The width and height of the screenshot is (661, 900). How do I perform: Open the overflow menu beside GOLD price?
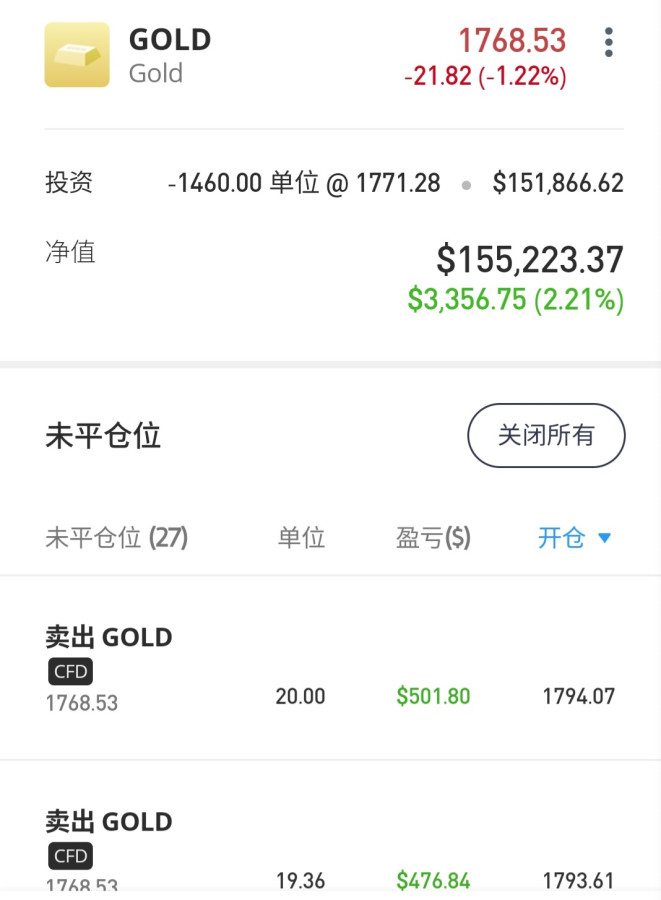[x=608, y=43]
